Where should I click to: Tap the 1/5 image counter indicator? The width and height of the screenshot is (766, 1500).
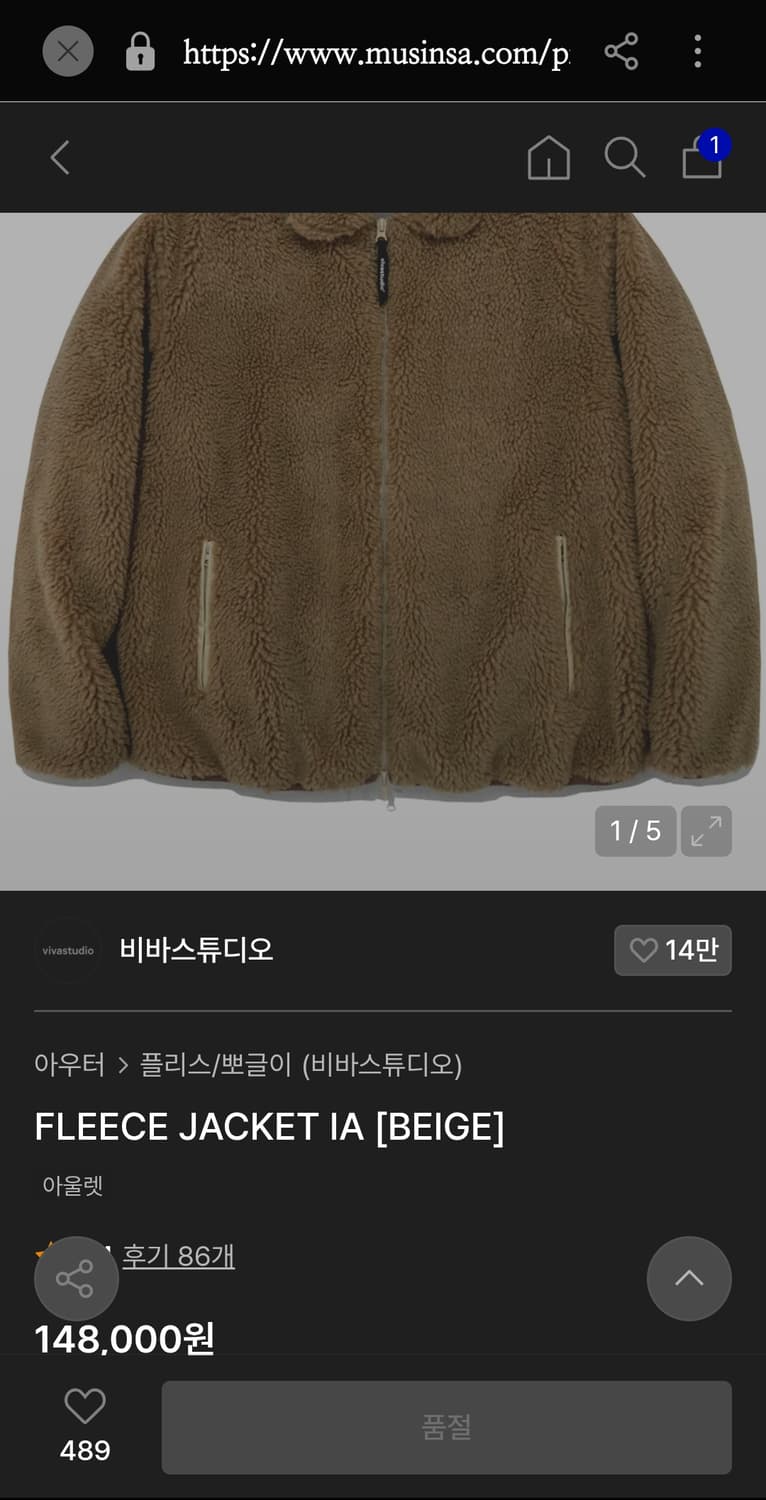pos(634,831)
